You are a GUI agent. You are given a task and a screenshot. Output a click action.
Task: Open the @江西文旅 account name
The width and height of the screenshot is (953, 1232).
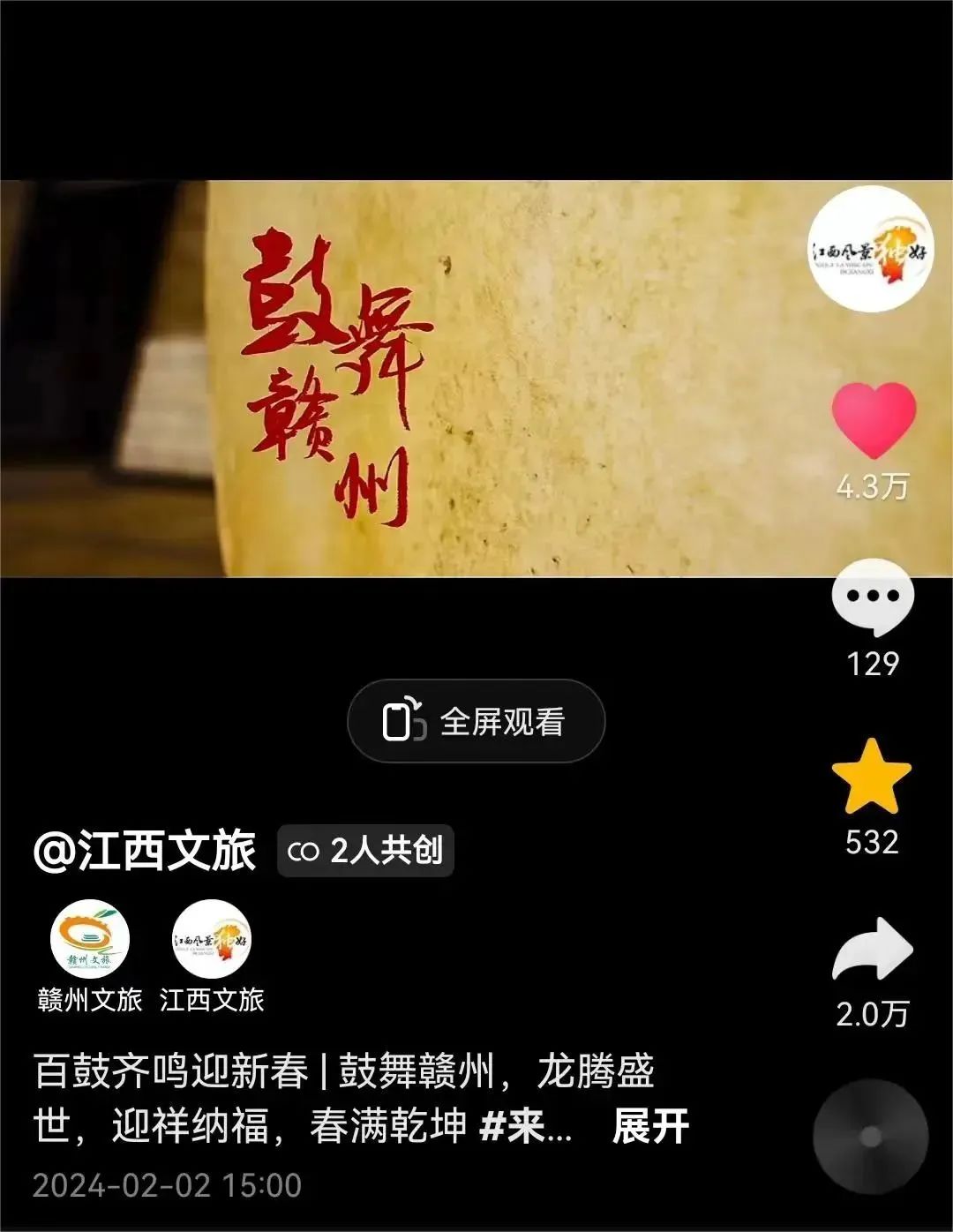[145, 851]
